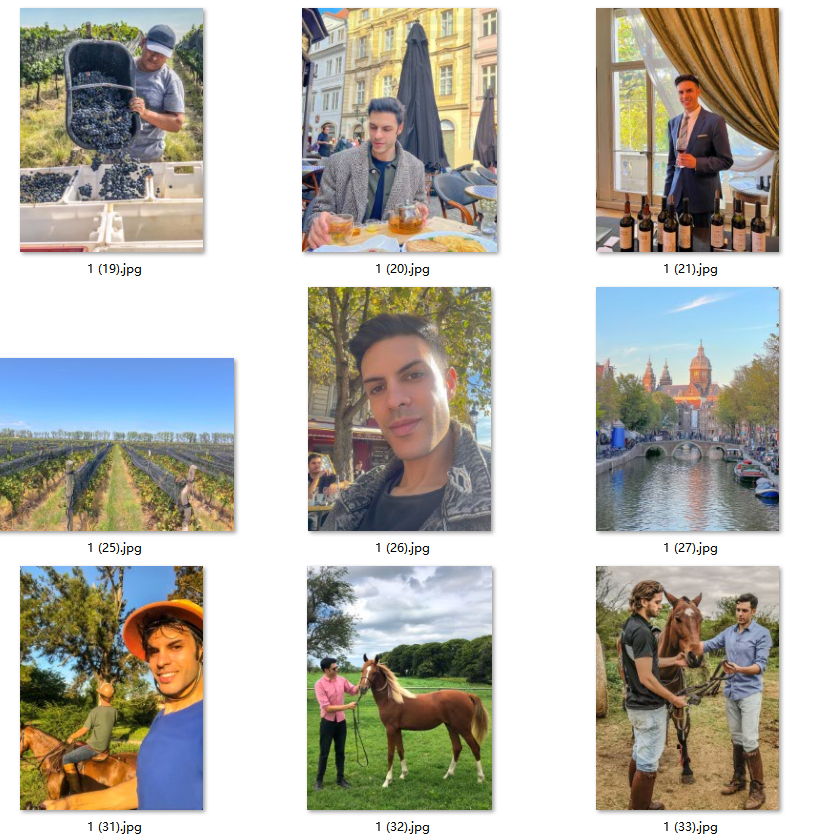828x837 pixels.
Task: Open image 1 (32).jpg
Action: (400, 688)
